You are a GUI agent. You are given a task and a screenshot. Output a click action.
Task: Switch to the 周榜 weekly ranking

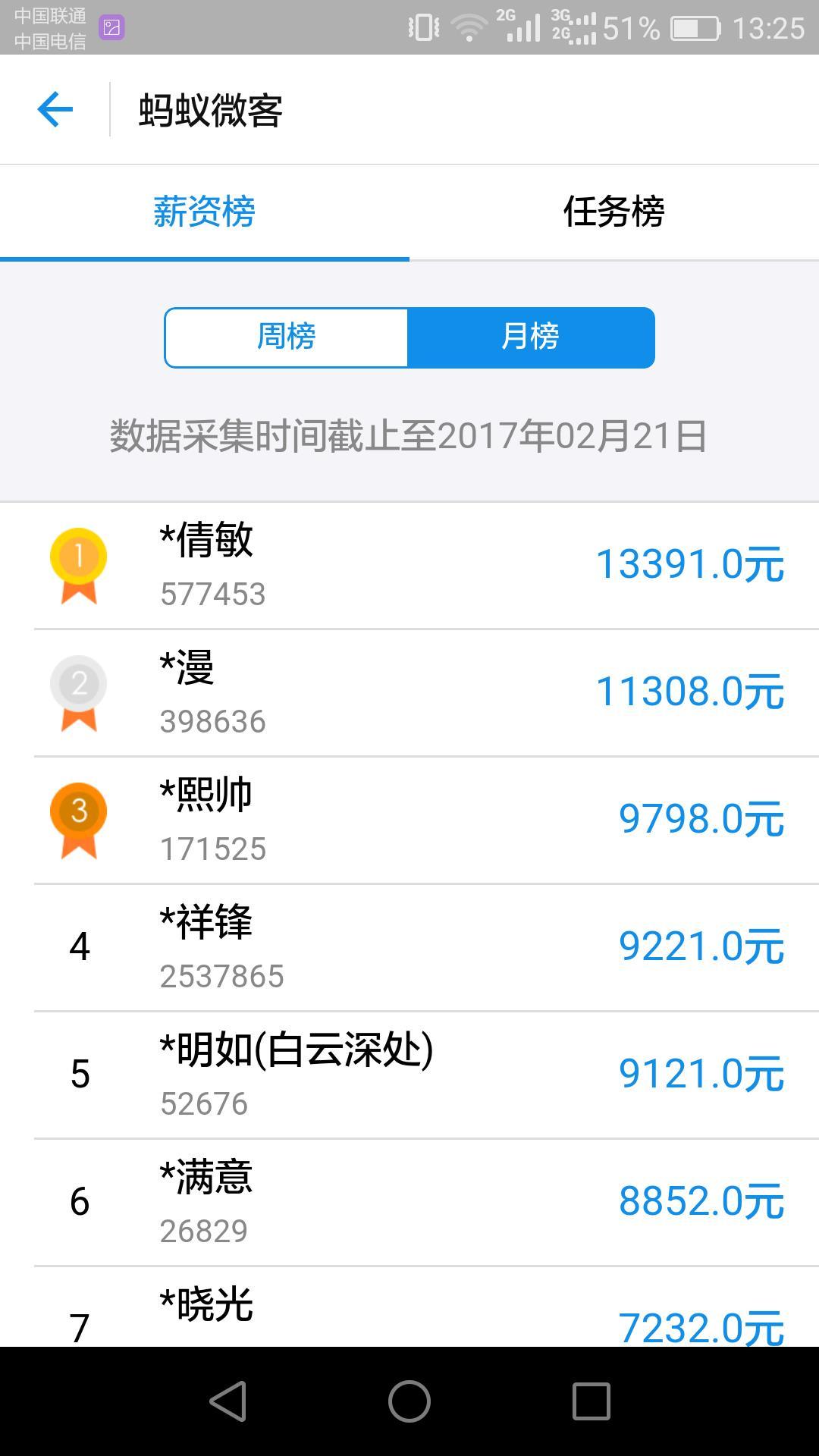coord(287,337)
